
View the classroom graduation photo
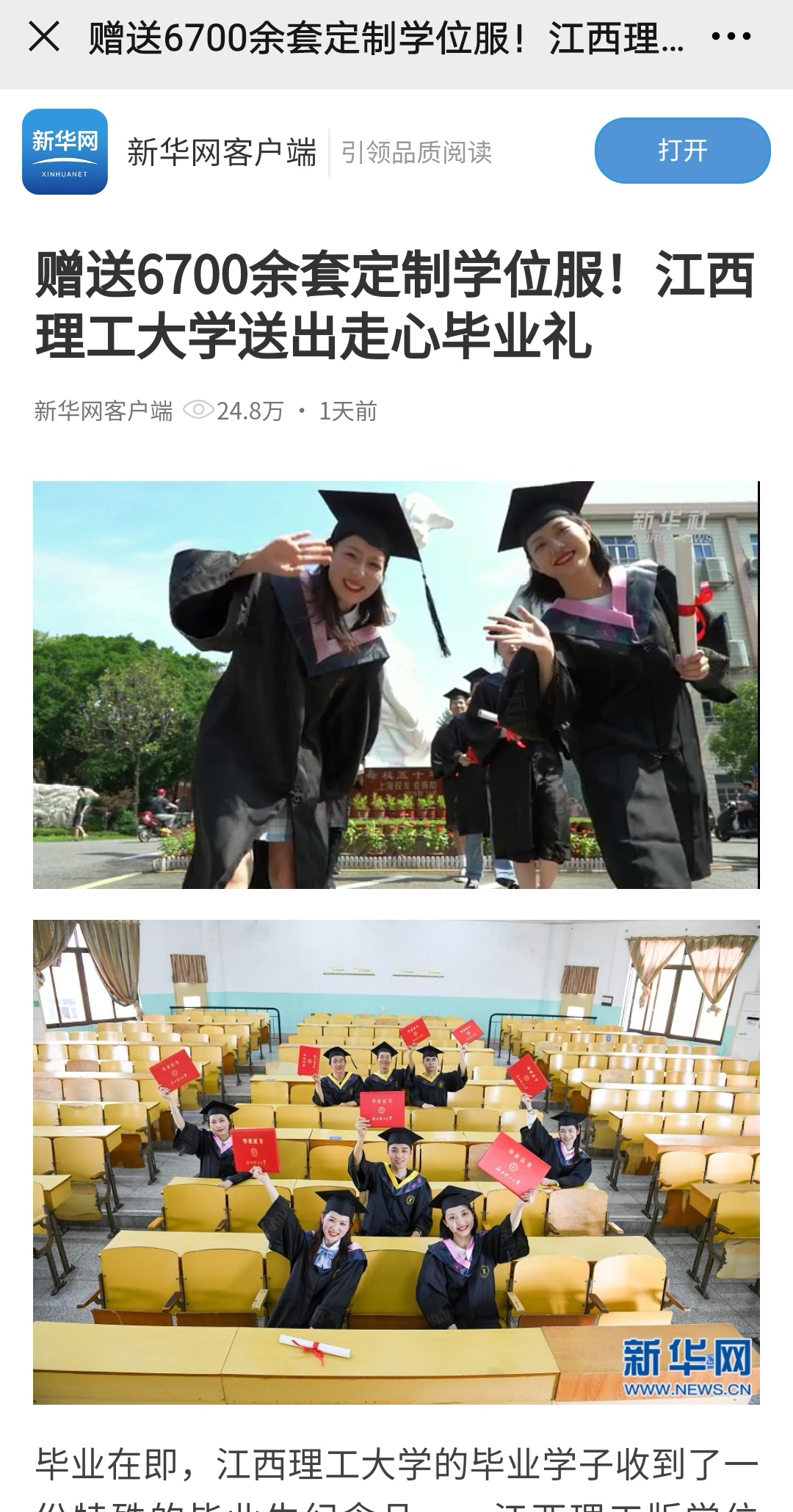(x=396, y=1161)
